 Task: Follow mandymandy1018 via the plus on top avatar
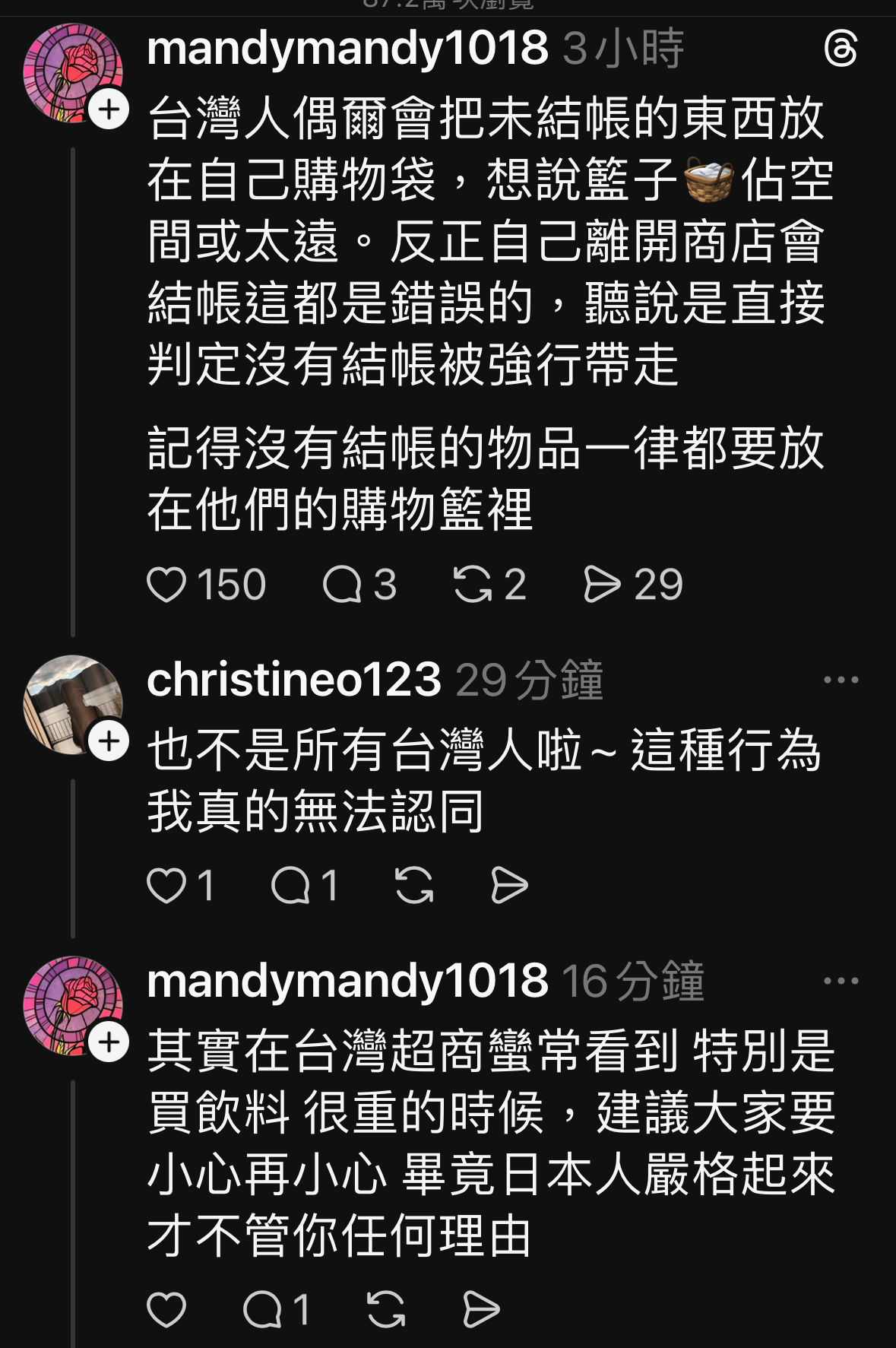109,109
